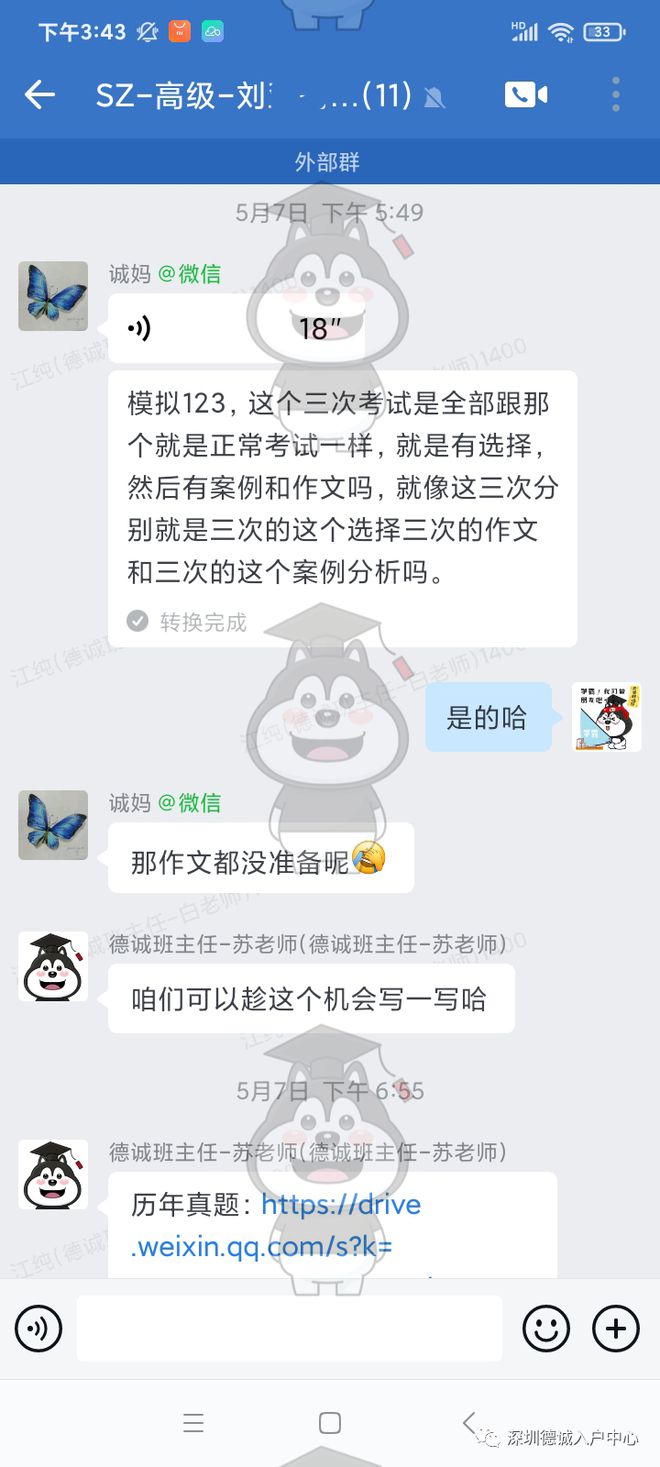Play the 18-second voice message
Screen dimensions: 660x1467
click(236, 328)
